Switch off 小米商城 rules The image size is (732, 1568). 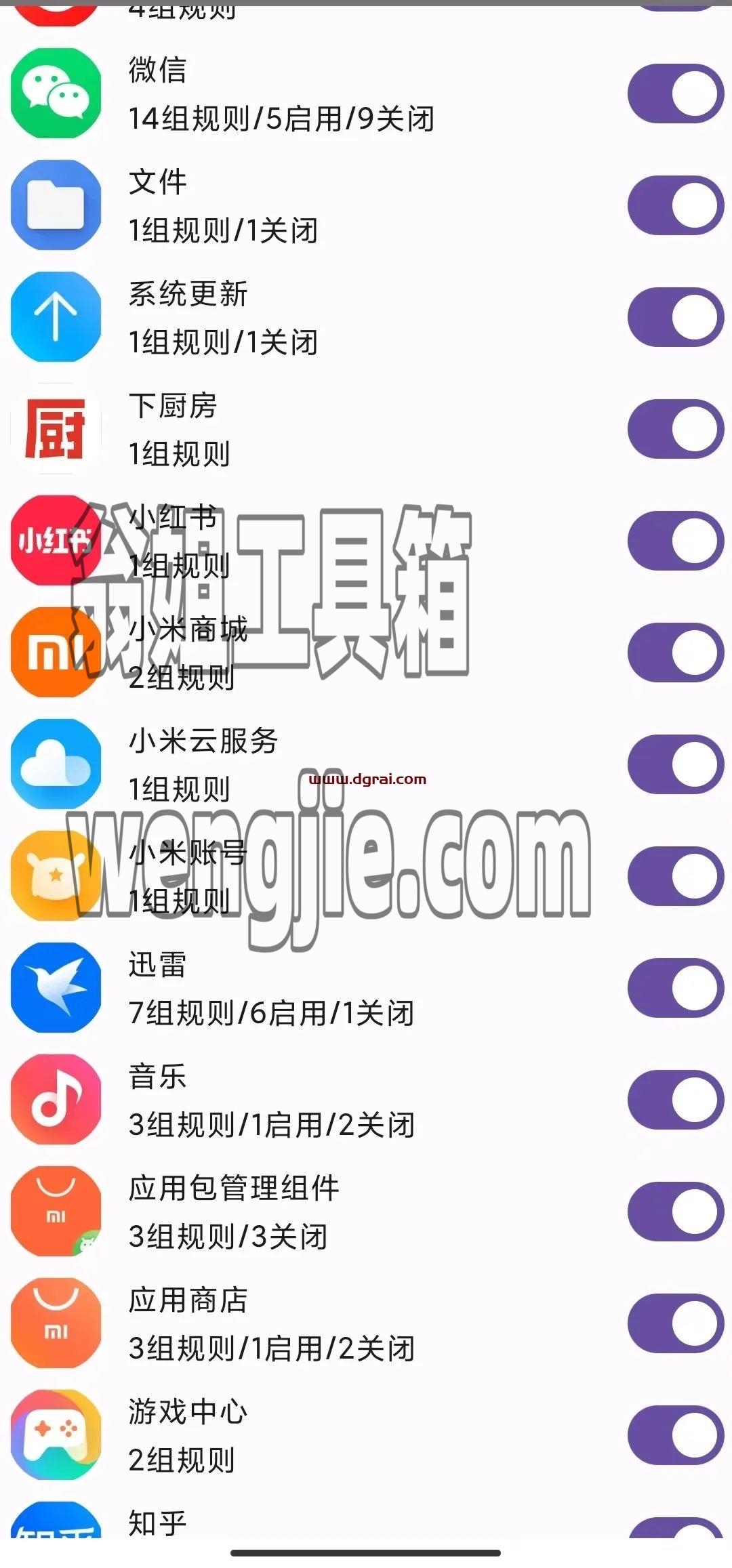tap(676, 653)
